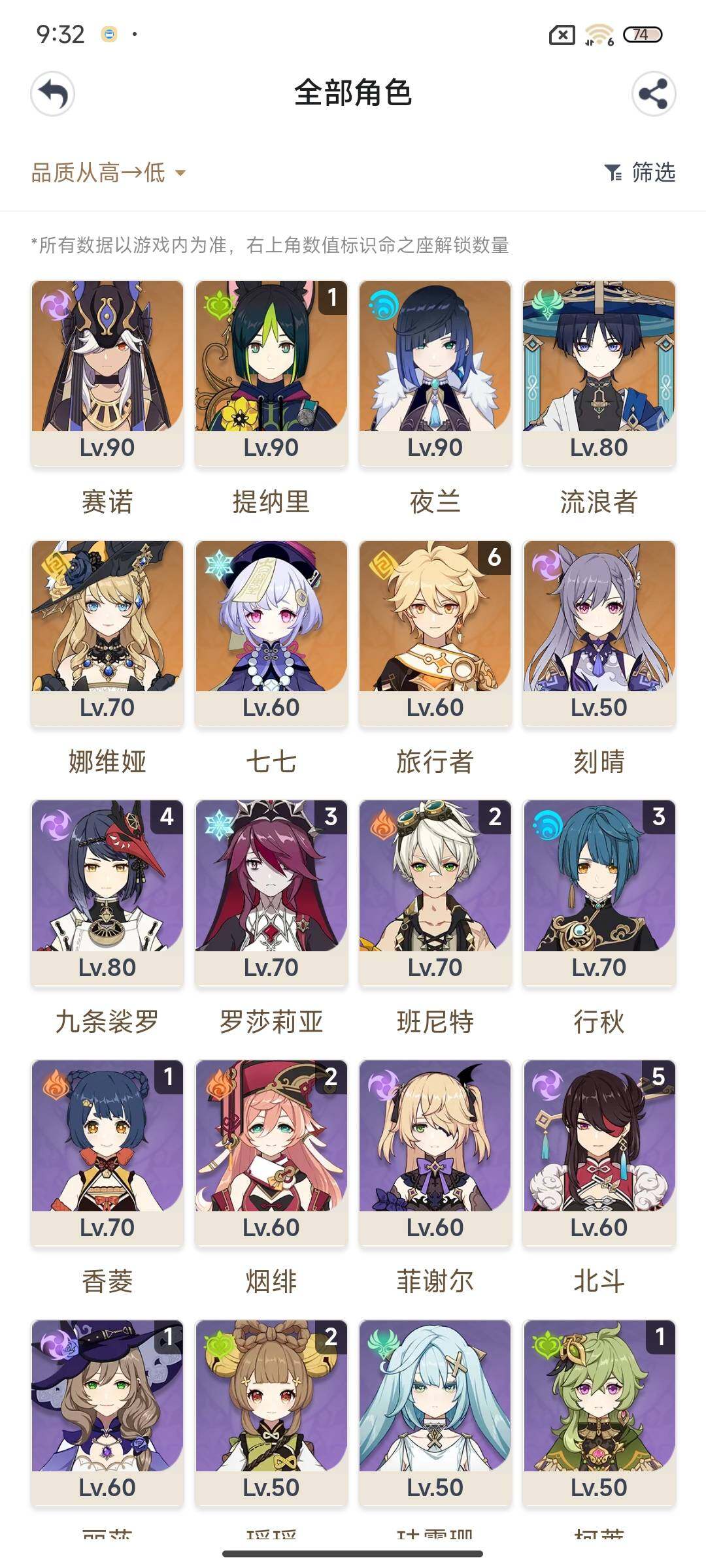This screenshot has width=706, height=1568.
Task: Share the all-characters page
Action: coord(653,94)
